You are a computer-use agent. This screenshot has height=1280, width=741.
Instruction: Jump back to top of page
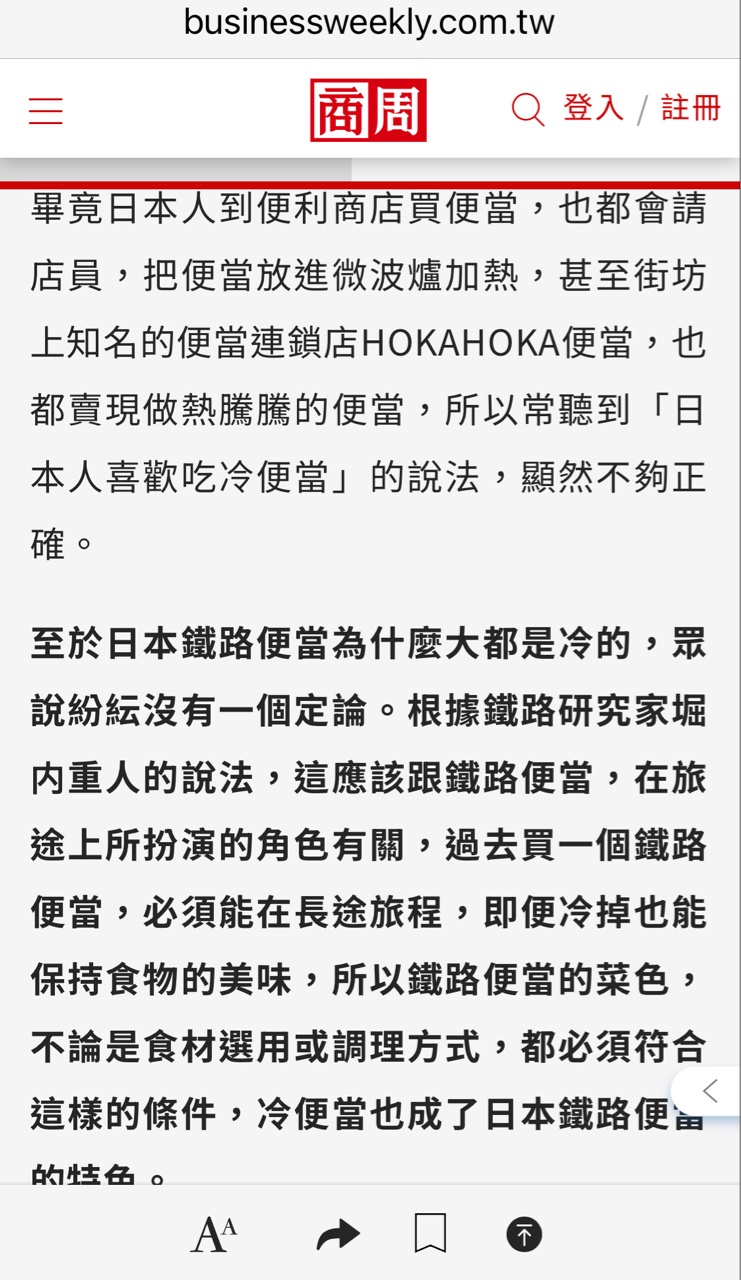pyautogui.click(x=524, y=1235)
